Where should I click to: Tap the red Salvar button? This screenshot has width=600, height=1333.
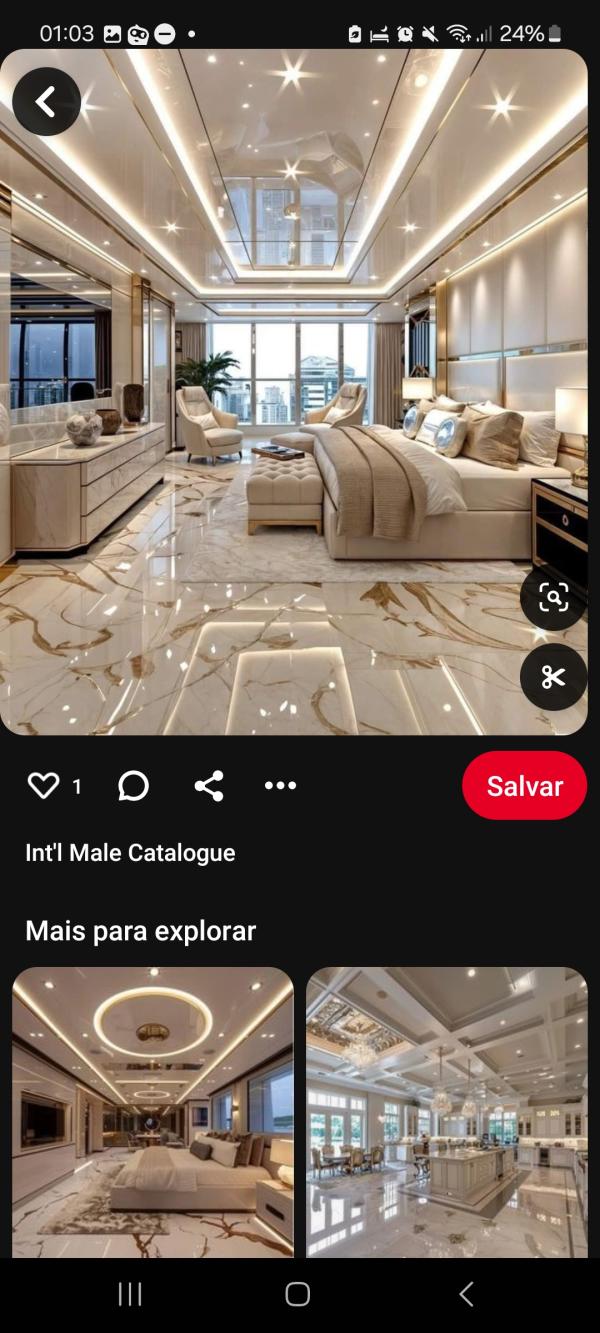coord(524,786)
